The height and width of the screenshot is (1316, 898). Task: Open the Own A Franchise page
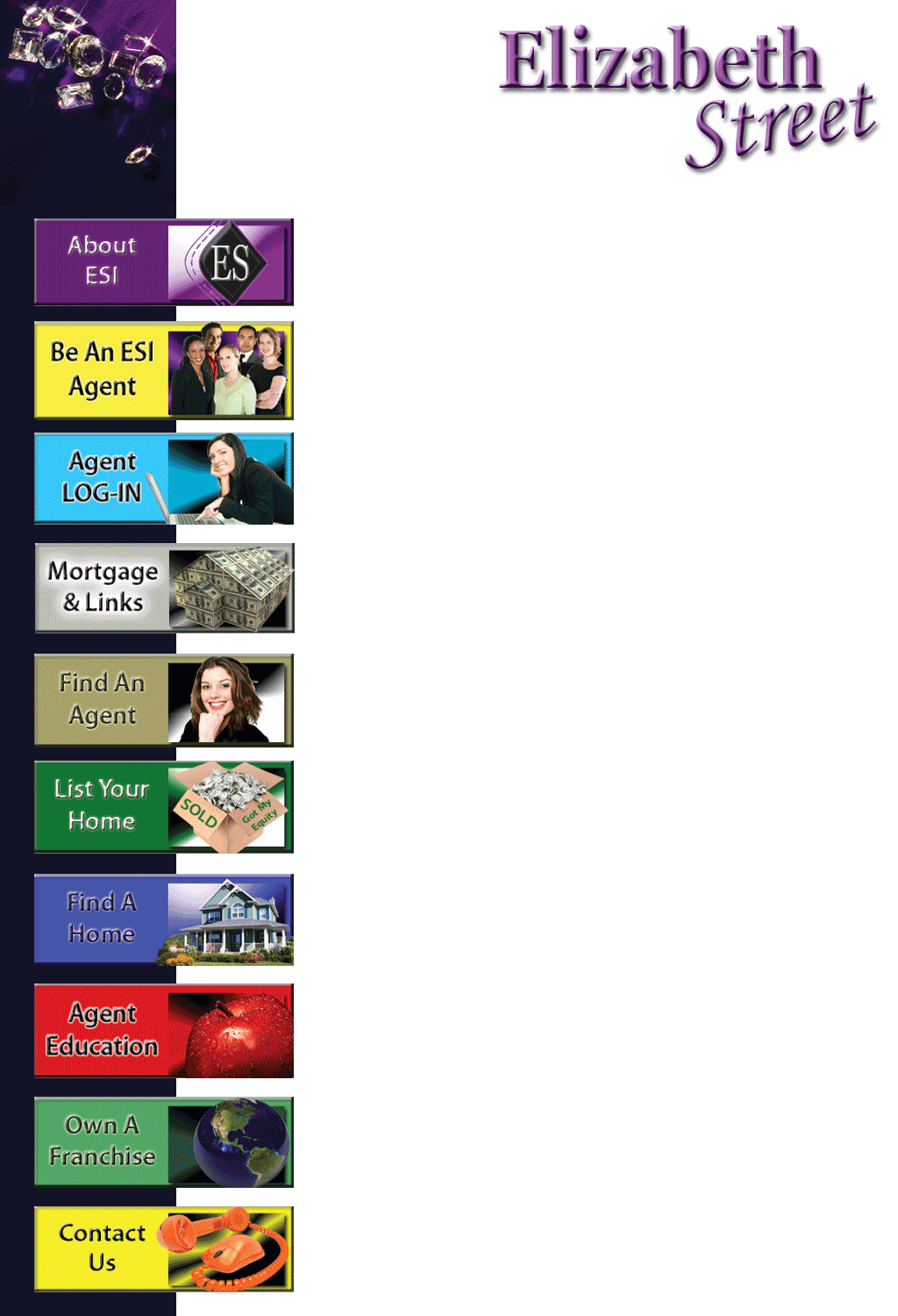tap(163, 1141)
